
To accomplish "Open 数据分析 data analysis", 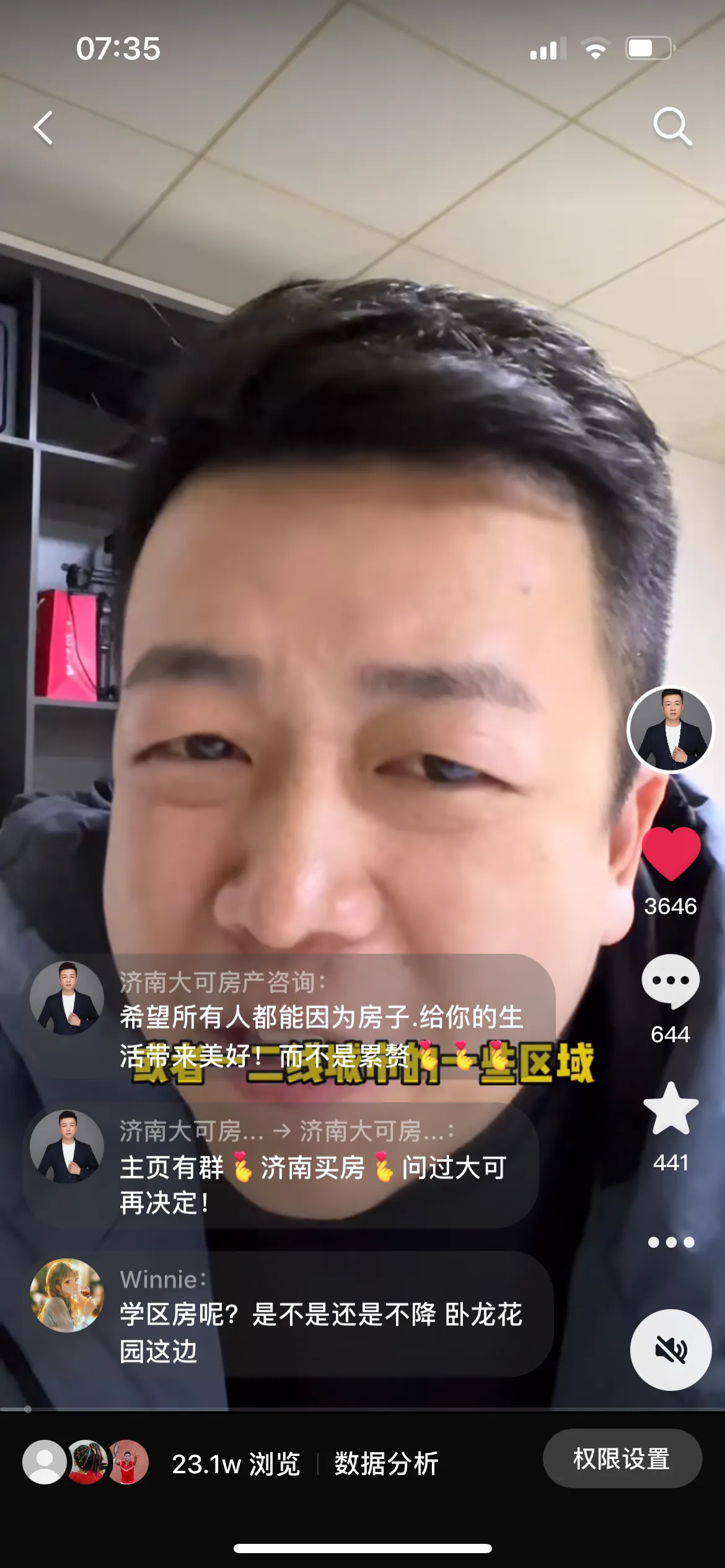I will point(386,1464).
